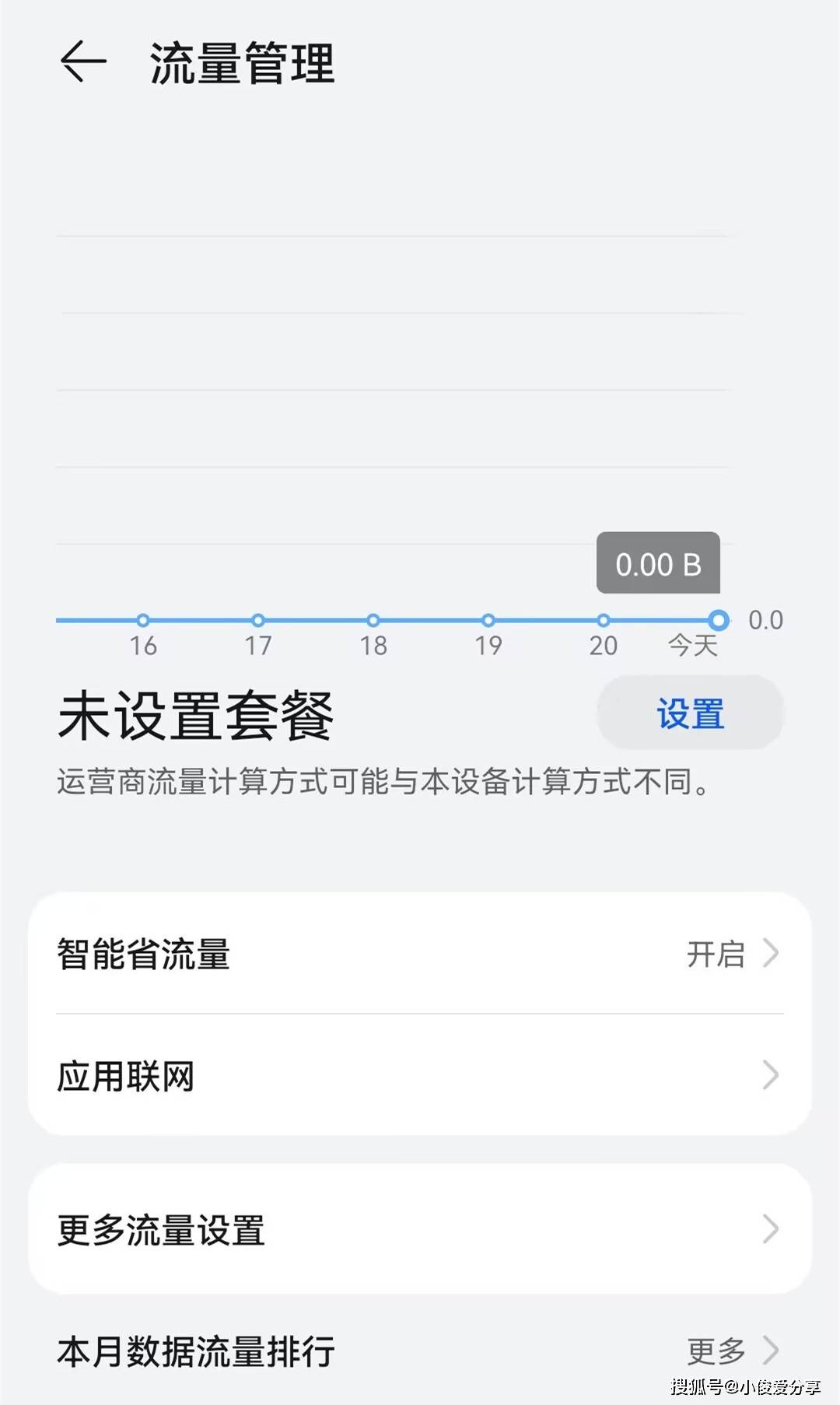View 更多 for 本月数据流量排行

[731, 1351]
